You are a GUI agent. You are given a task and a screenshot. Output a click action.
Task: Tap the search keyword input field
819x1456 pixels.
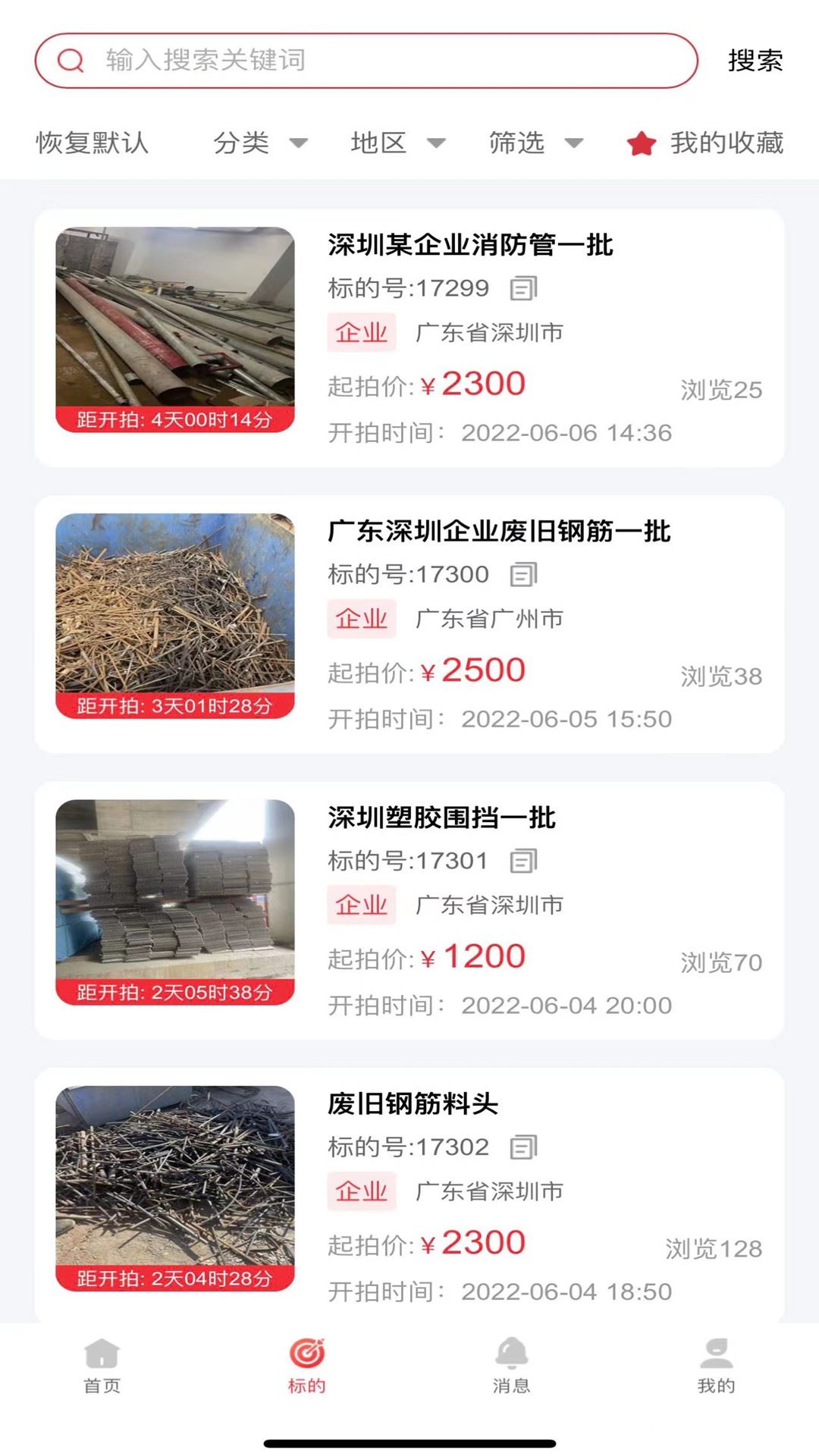[x=366, y=60]
